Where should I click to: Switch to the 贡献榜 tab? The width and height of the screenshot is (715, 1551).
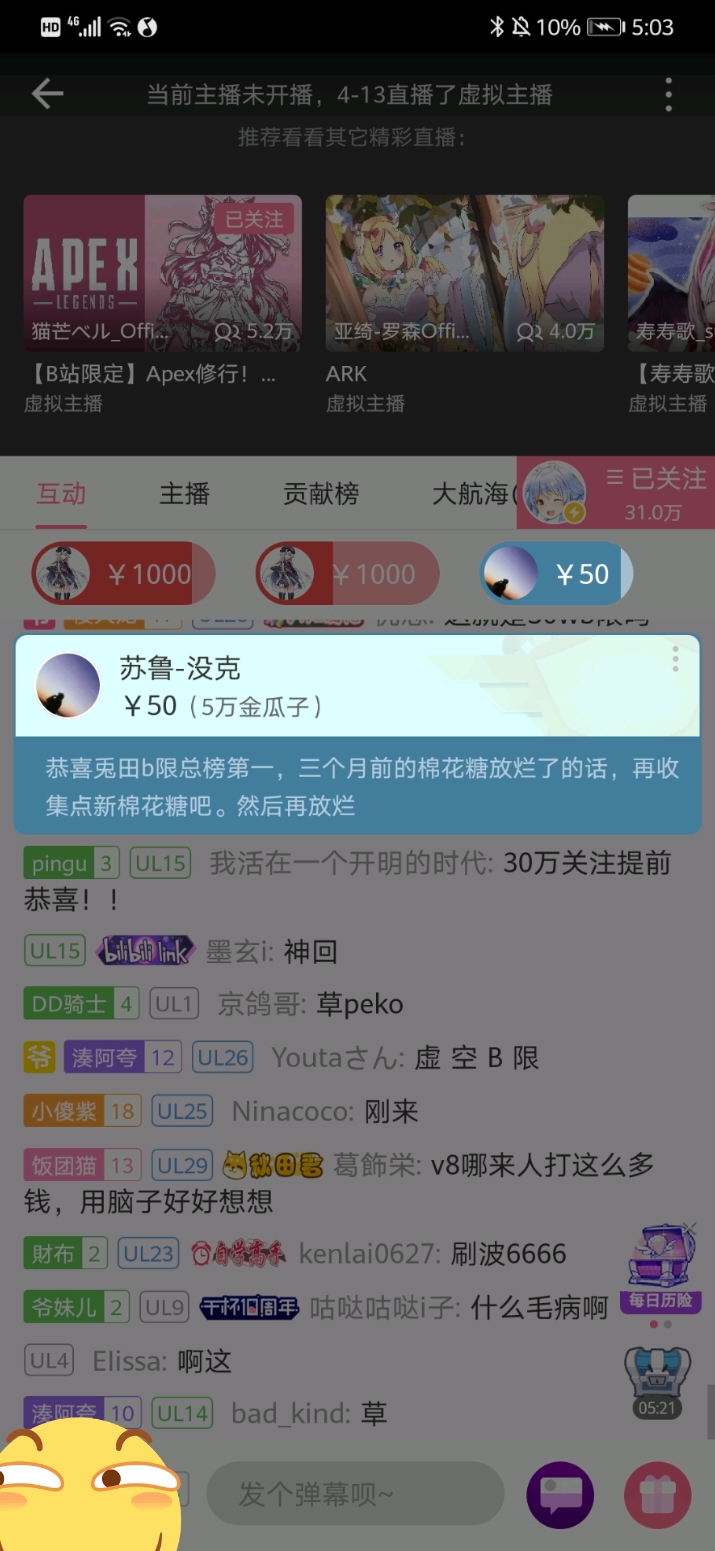320,493
